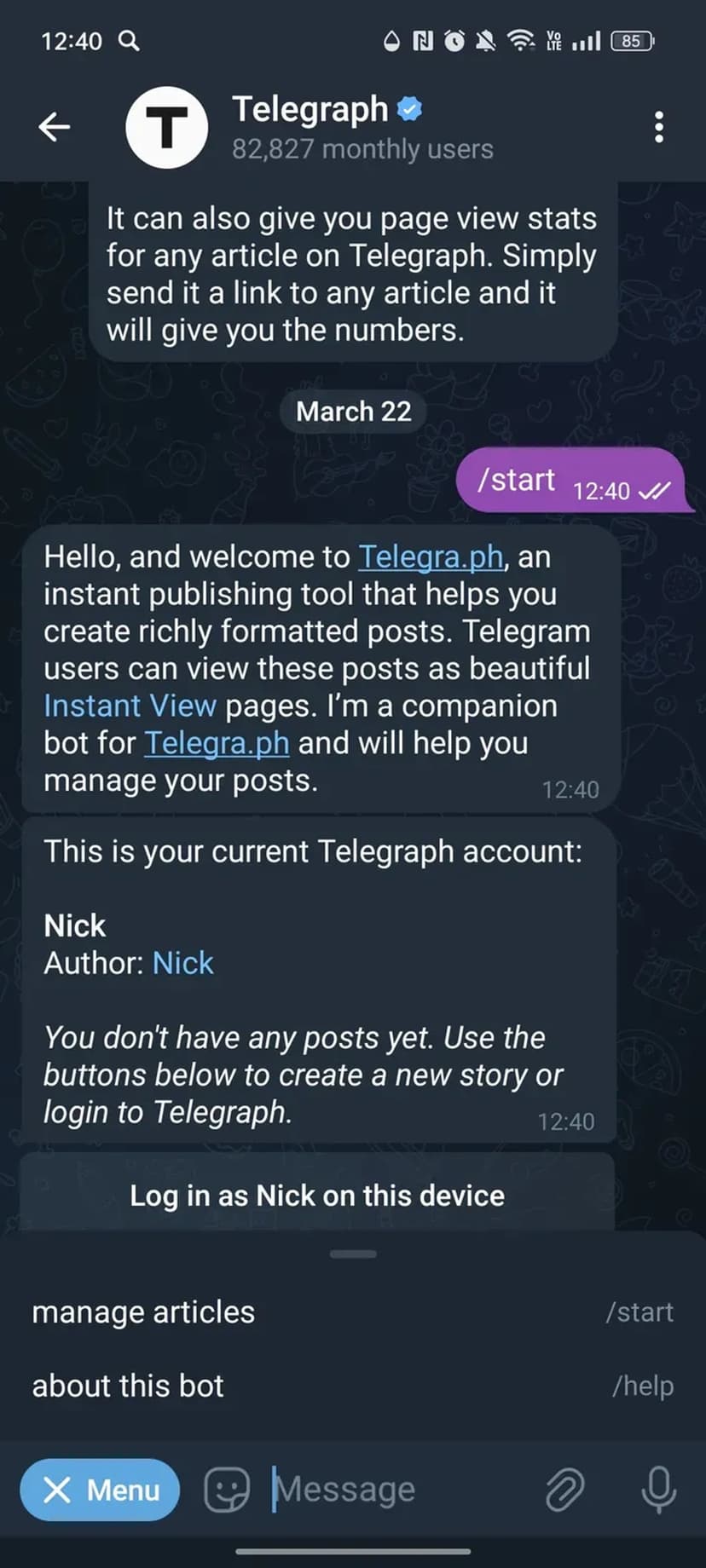Open the sticker and emoji panel
The image size is (706, 1568).
227,1490
